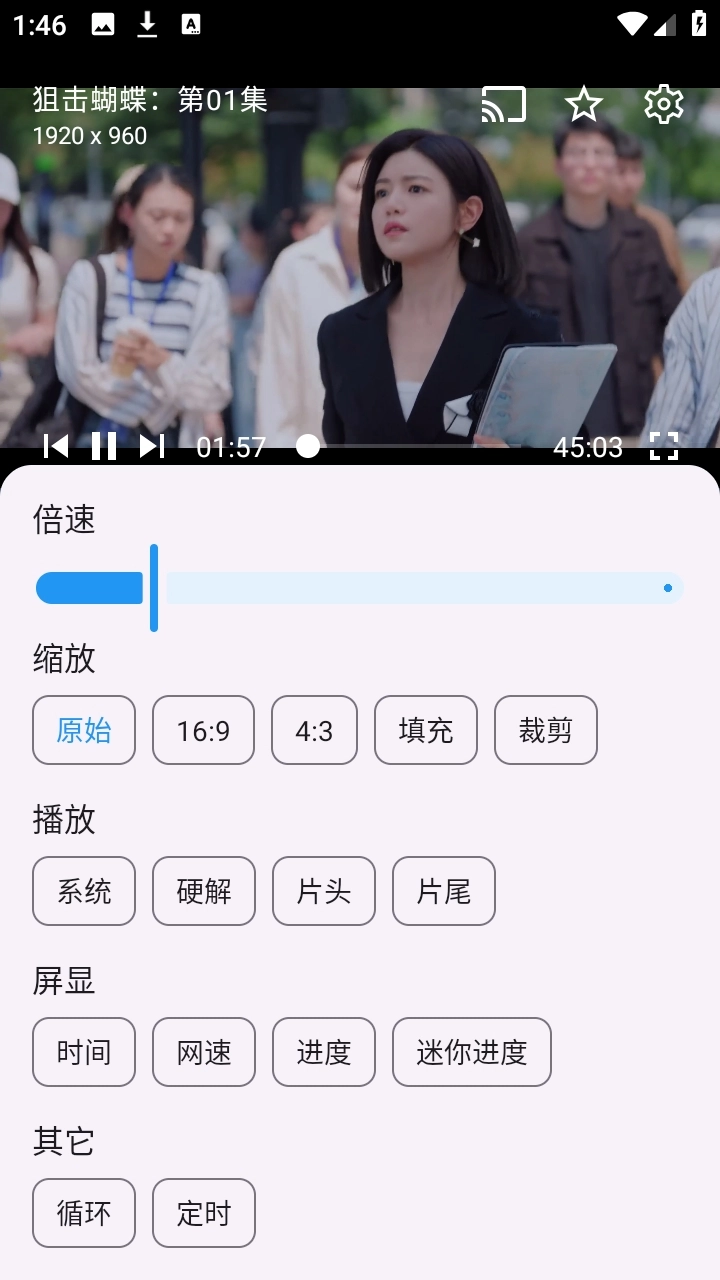Show 网速 on screen
The height and width of the screenshot is (1280, 720).
(204, 1052)
